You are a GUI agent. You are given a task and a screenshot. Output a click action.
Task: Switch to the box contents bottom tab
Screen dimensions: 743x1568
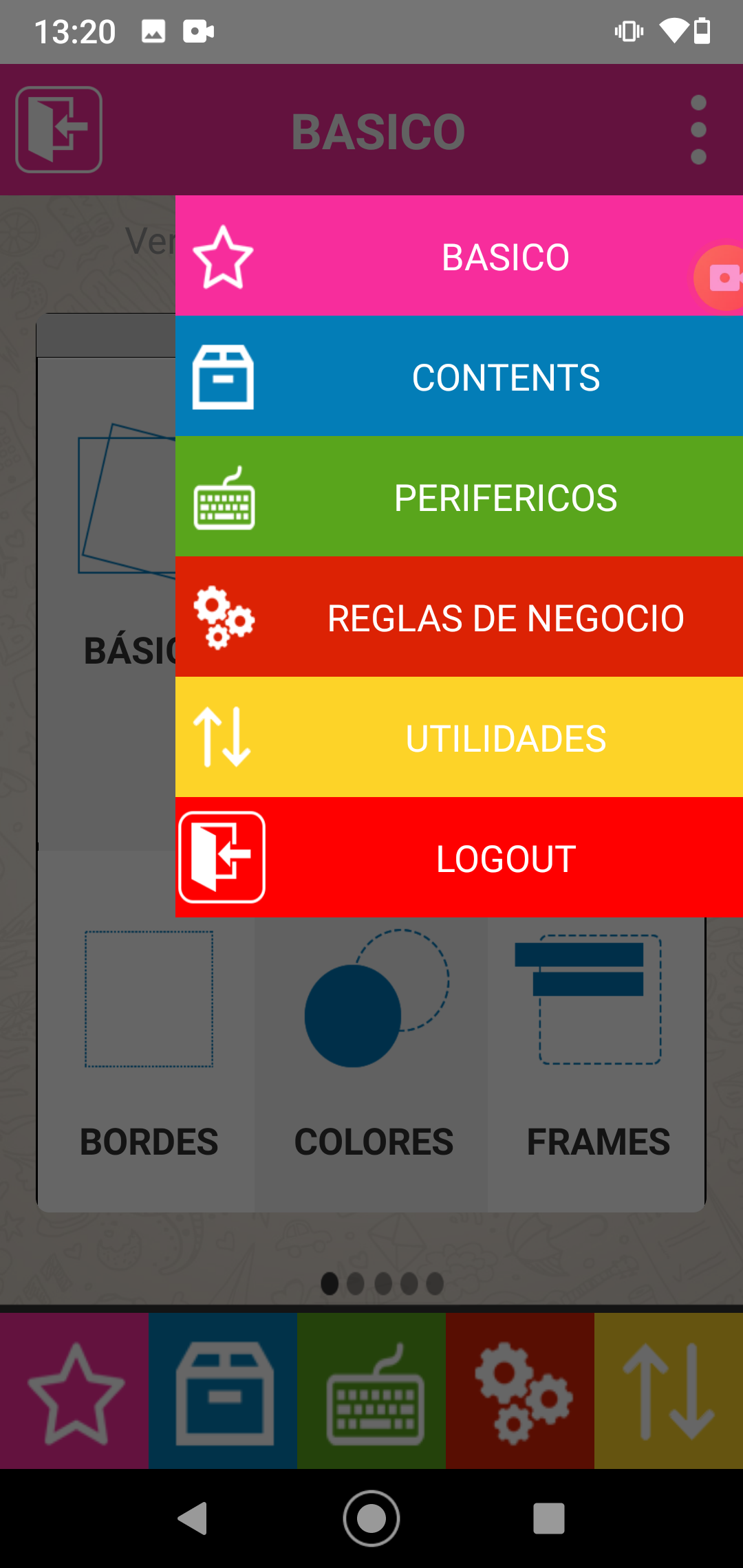(223, 1392)
